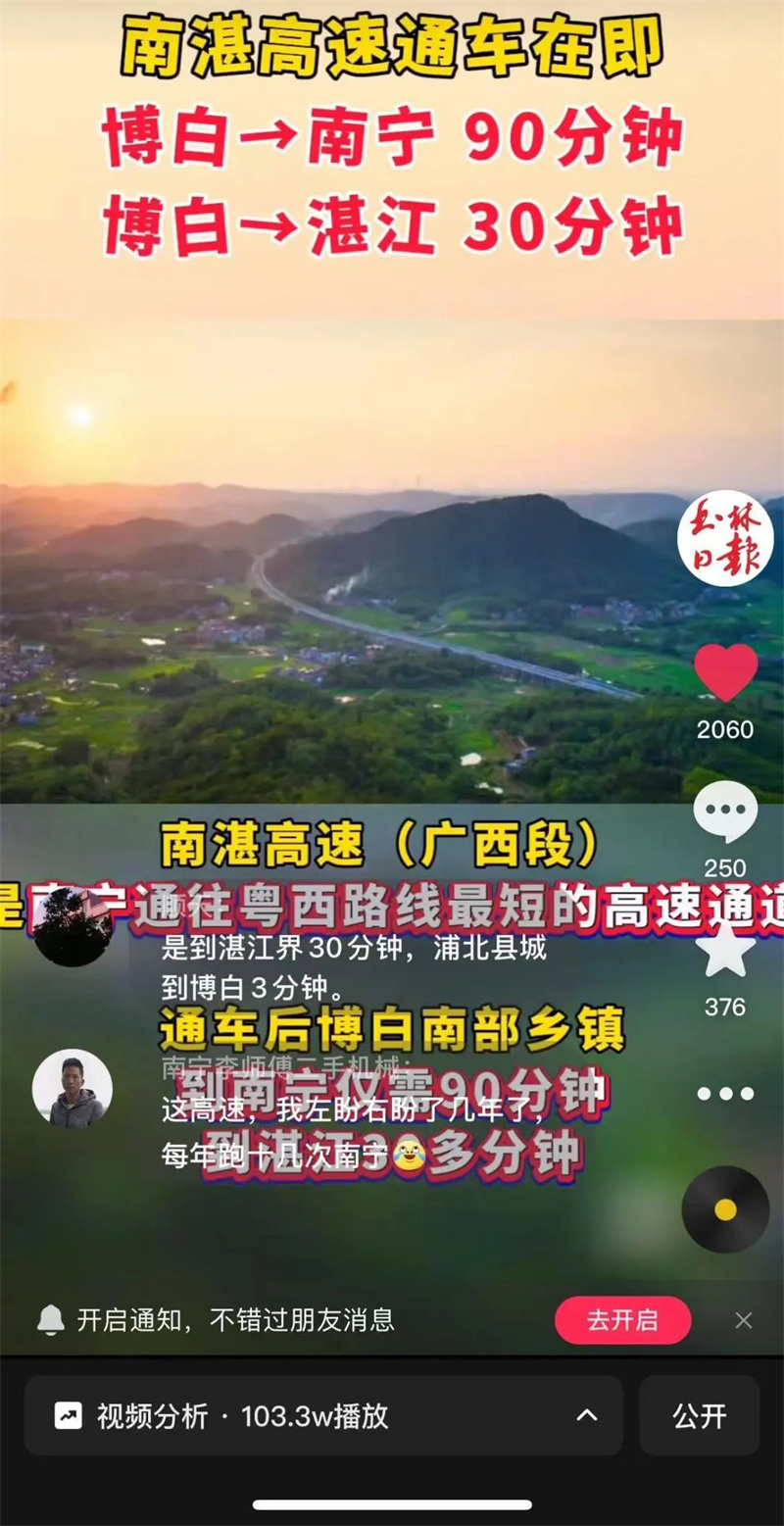Image resolution: width=784 pixels, height=1526 pixels.
Task: Like this video with the heart
Action: coord(725,672)
